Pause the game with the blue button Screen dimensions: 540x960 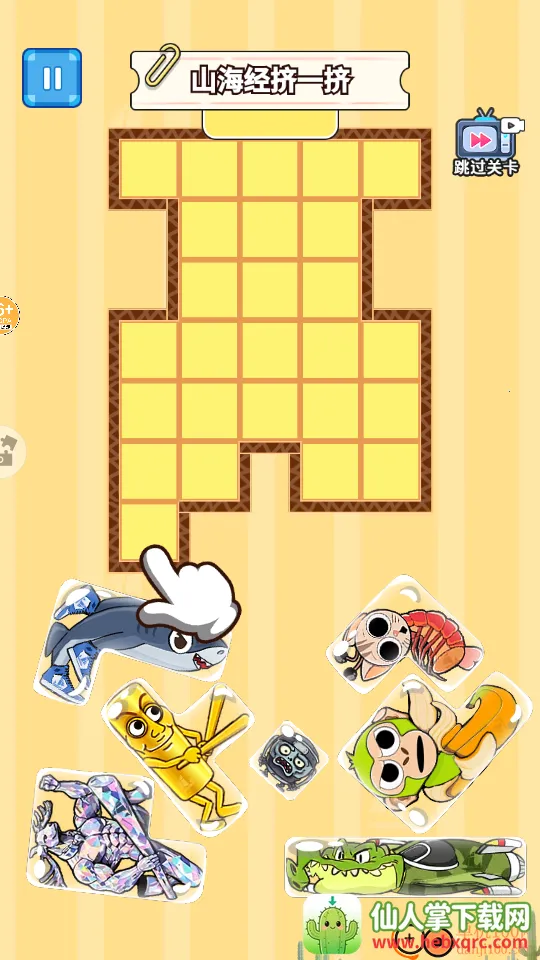52,78
